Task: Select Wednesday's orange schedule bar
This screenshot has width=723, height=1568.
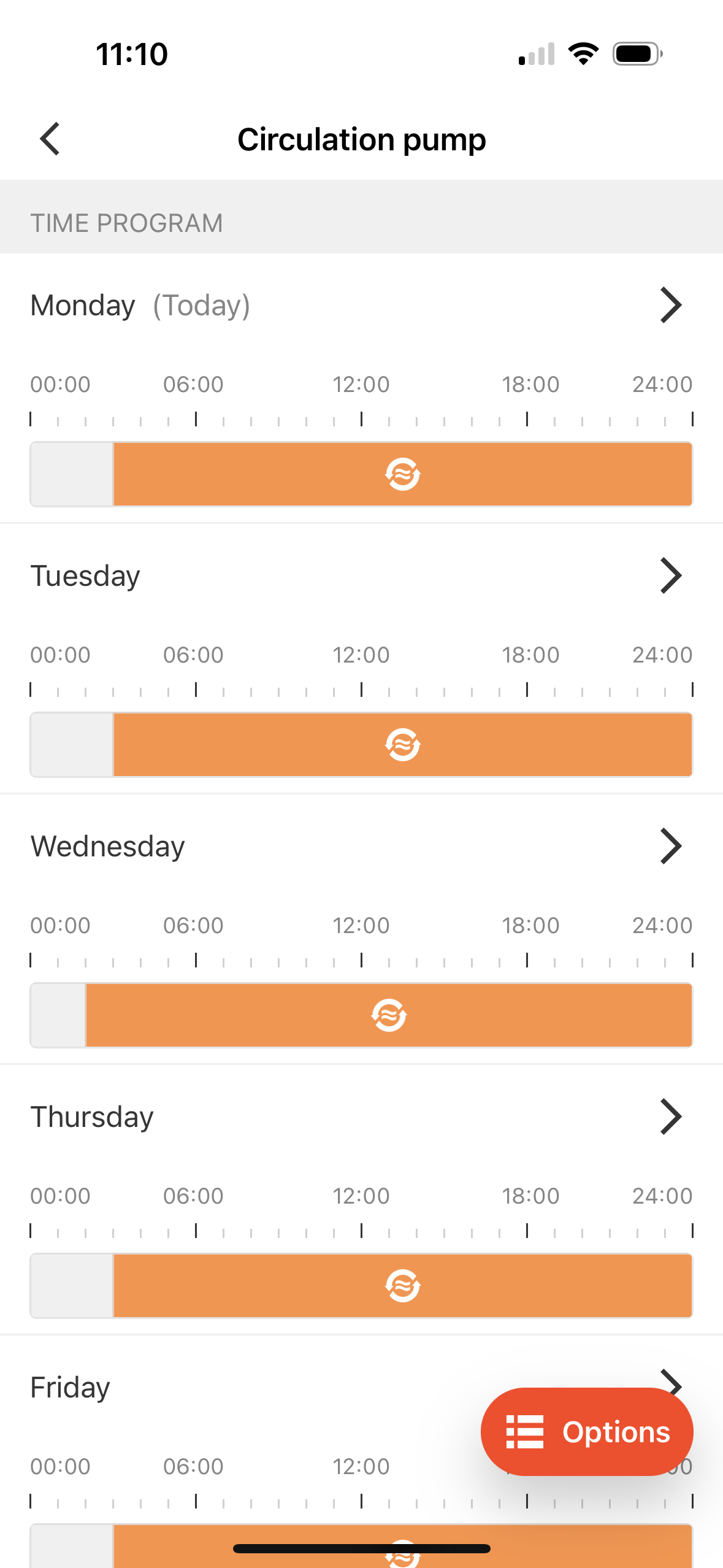Action: pos(389,1015)
